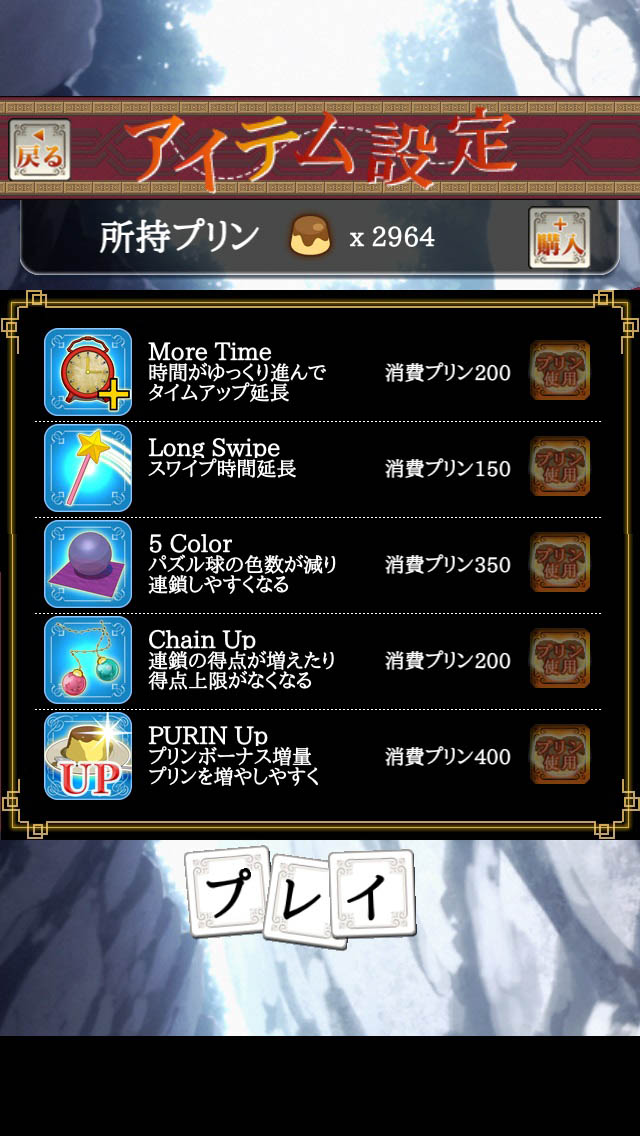
Task: Use pudding for Chain Up item
Action: click(560, 659)
